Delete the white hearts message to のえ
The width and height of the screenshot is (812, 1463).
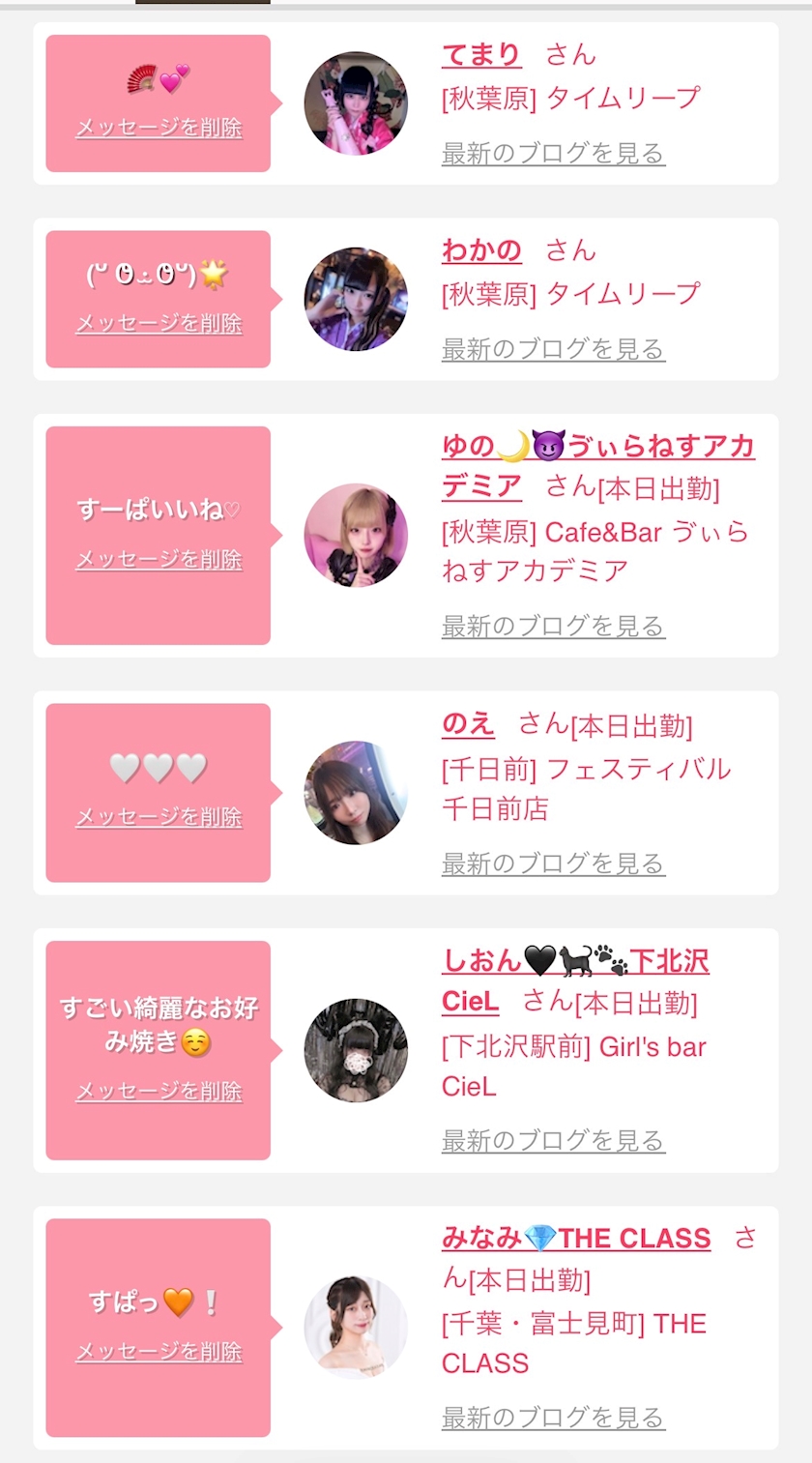click(159, 817)
